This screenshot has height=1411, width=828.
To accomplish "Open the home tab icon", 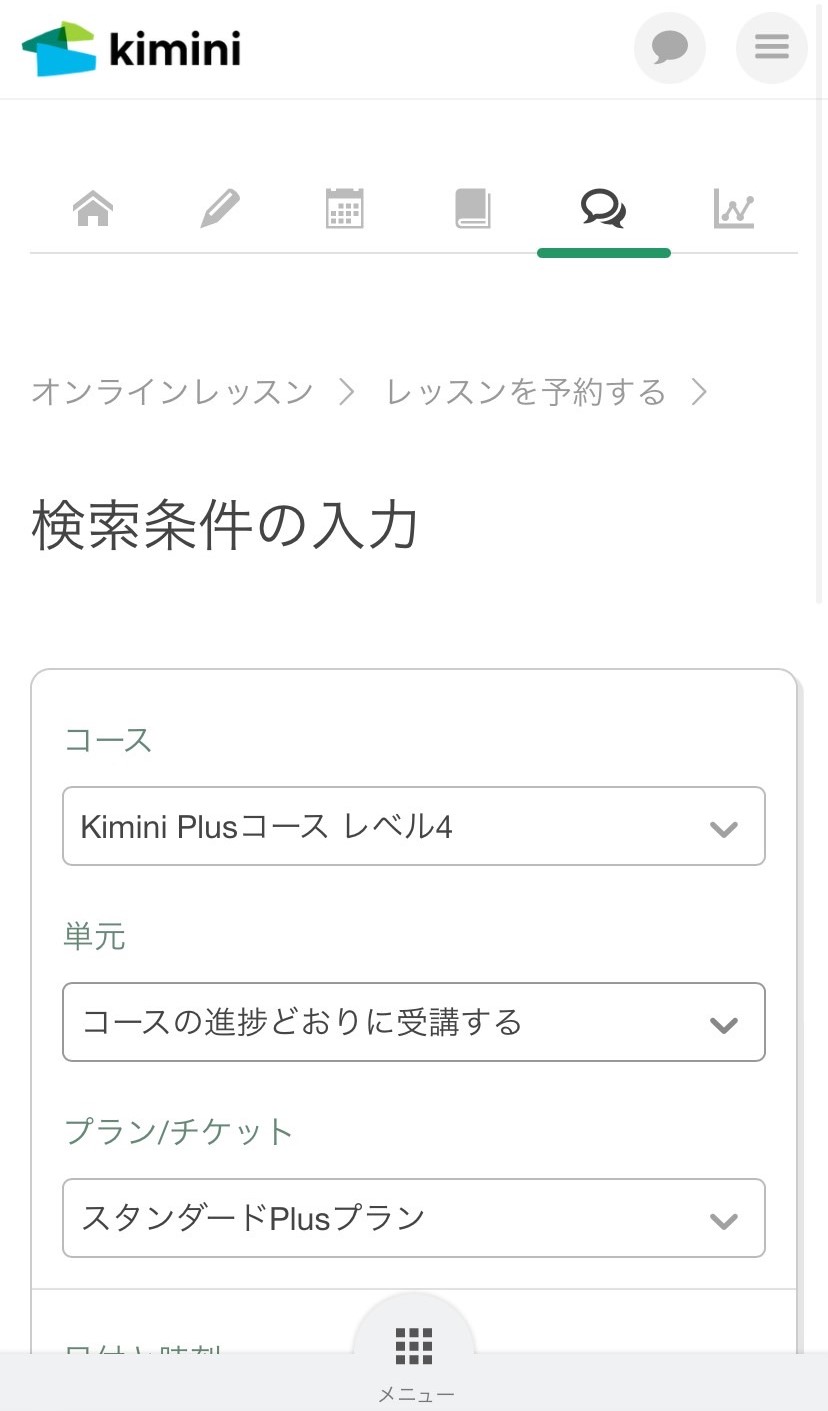I will point(93,208).
